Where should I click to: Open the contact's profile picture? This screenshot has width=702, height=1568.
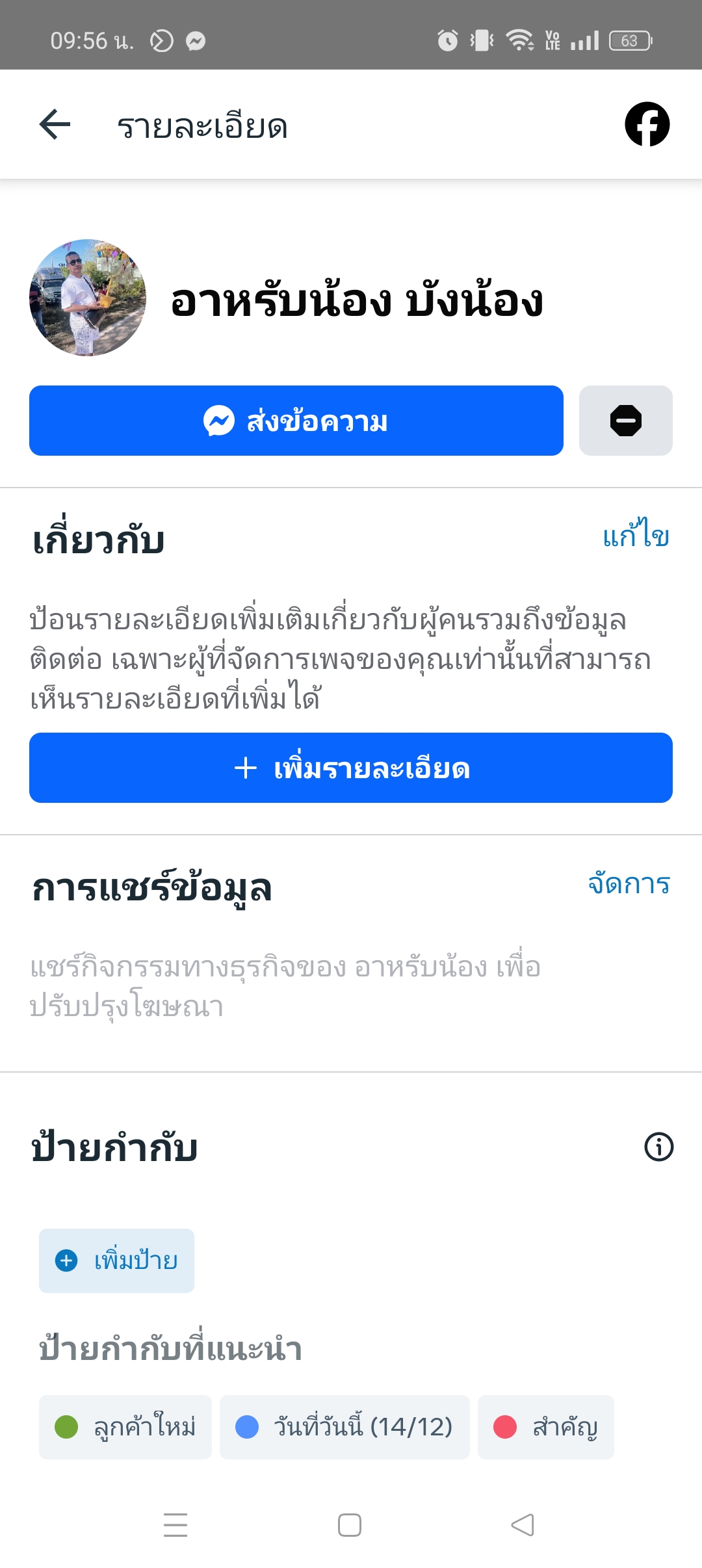[x=88, y=298]
